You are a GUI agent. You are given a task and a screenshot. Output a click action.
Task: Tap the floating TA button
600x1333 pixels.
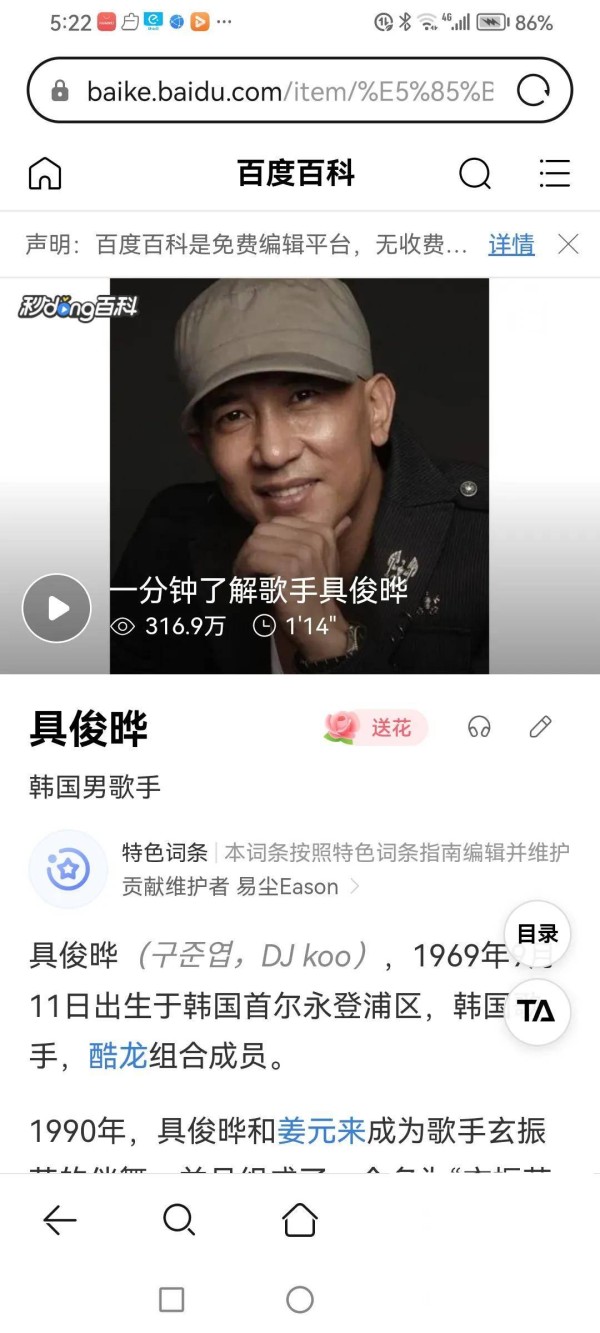coord(537,1011)
